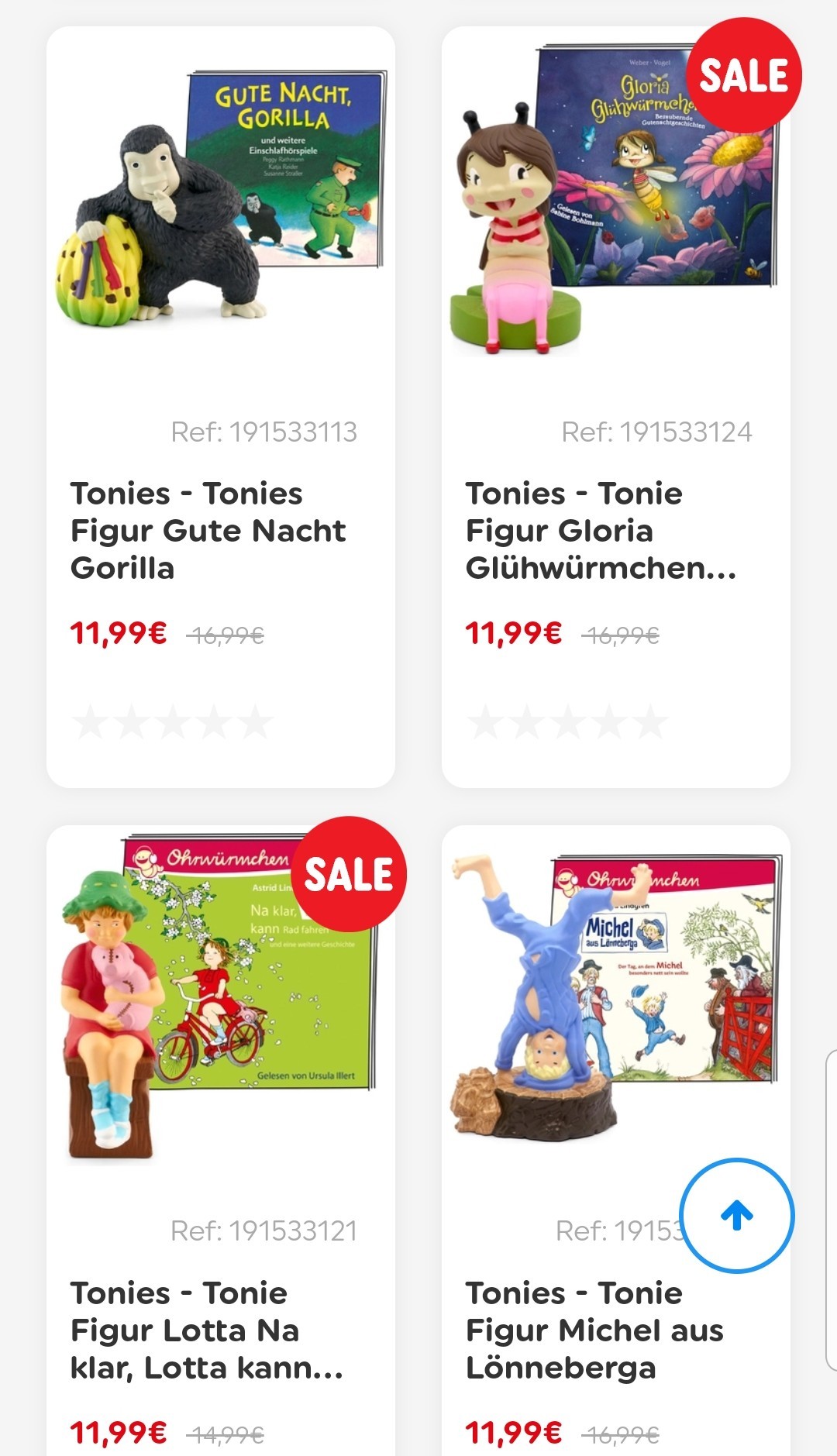Open the Gloria Glühwürmchen Tonie product card
The height and width of the screenshot is (1456, 837).
(x=616, y=408)
